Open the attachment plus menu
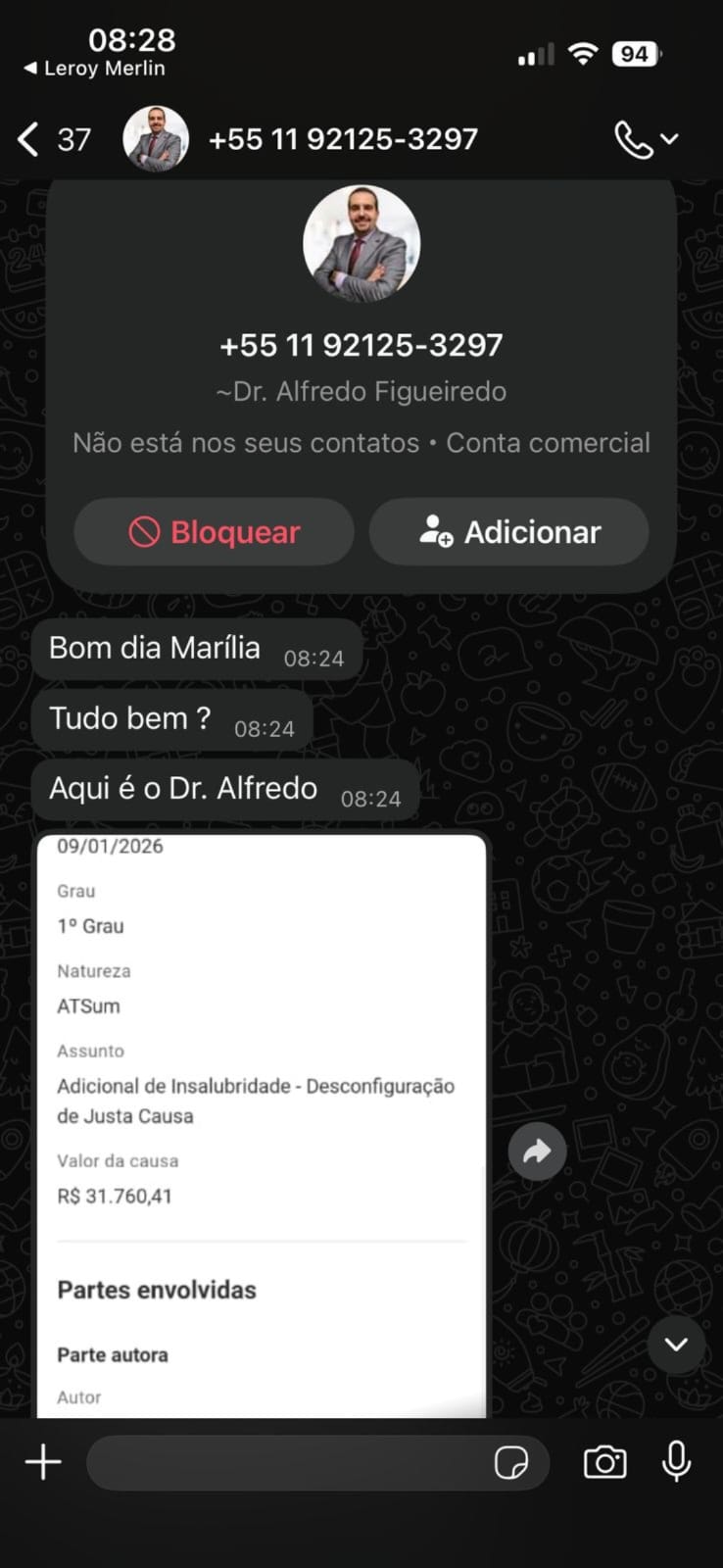This screenshot has height=1568, width=723. click(43, 1462)
